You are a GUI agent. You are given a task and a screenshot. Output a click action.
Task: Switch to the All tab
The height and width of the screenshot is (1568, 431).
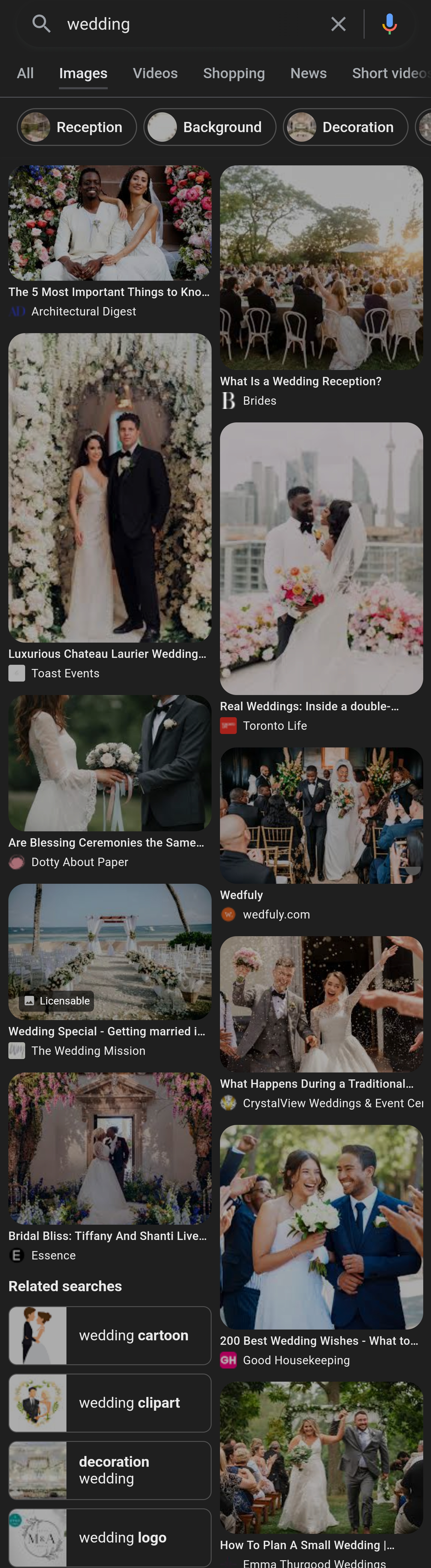tap(25, 73)
